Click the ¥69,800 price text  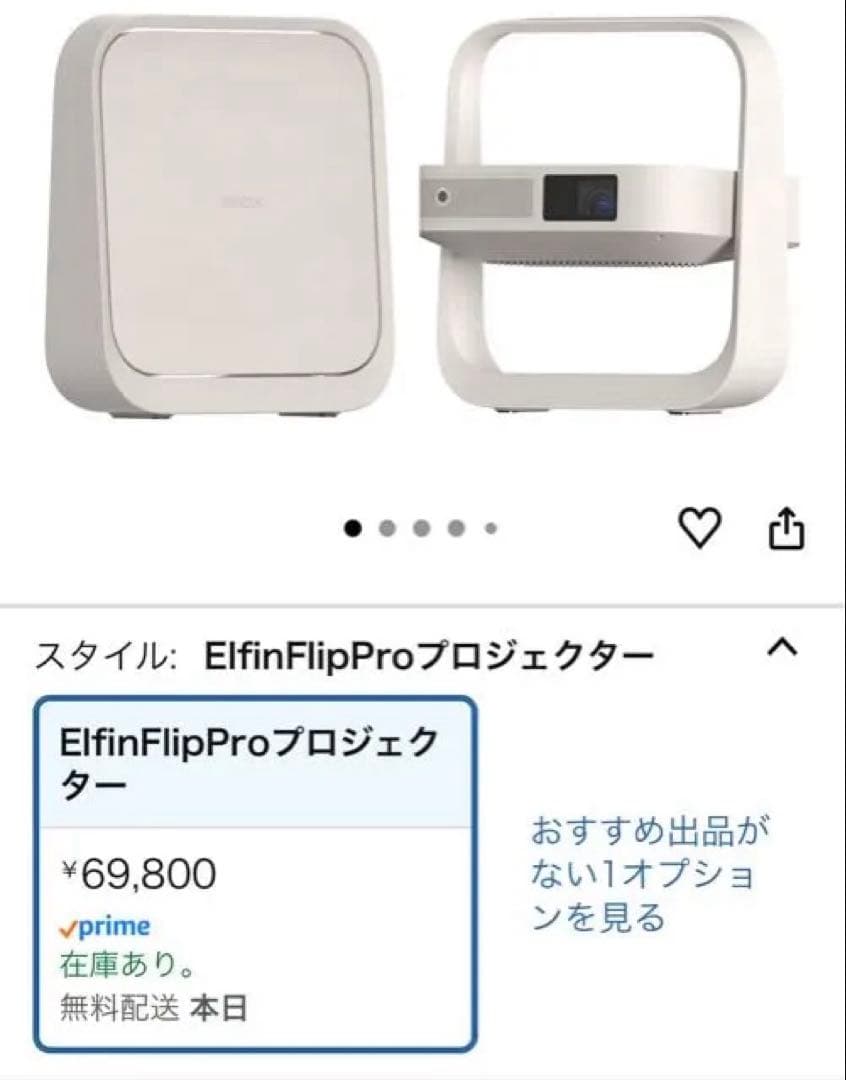tap(138, 872)
